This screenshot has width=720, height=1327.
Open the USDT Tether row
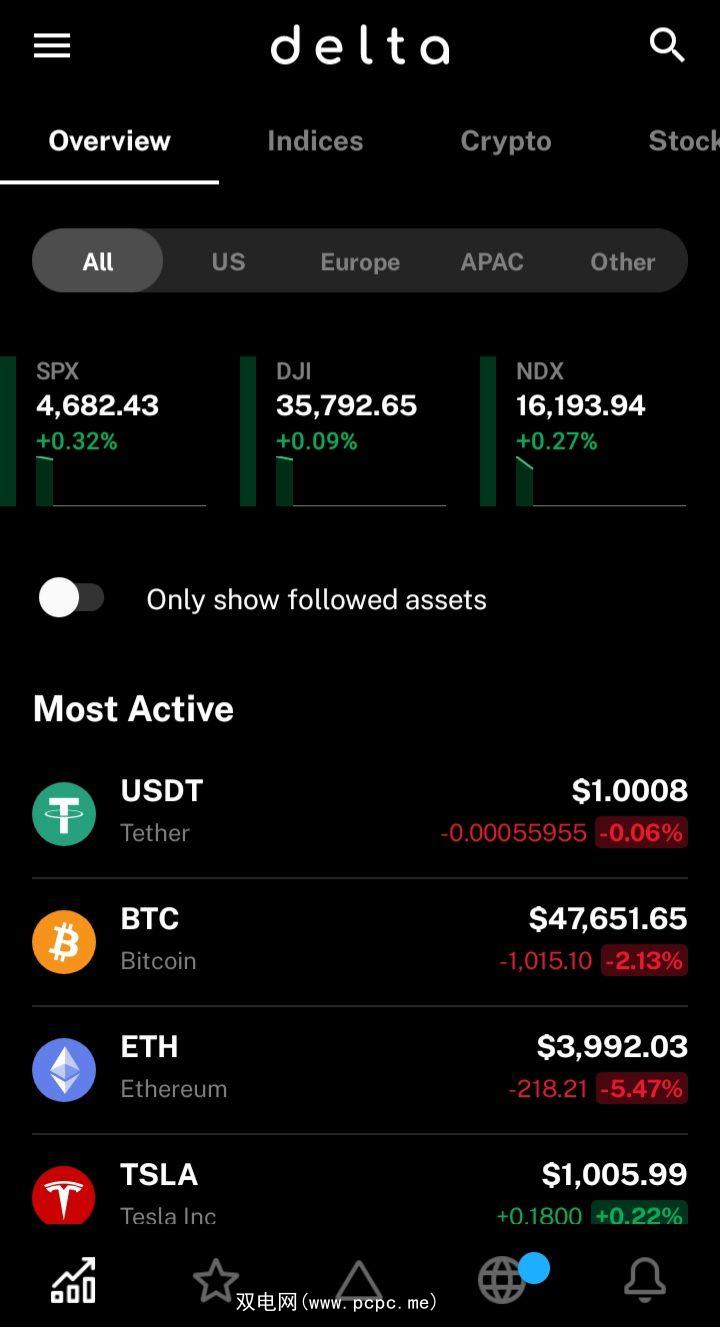point(360,814)
